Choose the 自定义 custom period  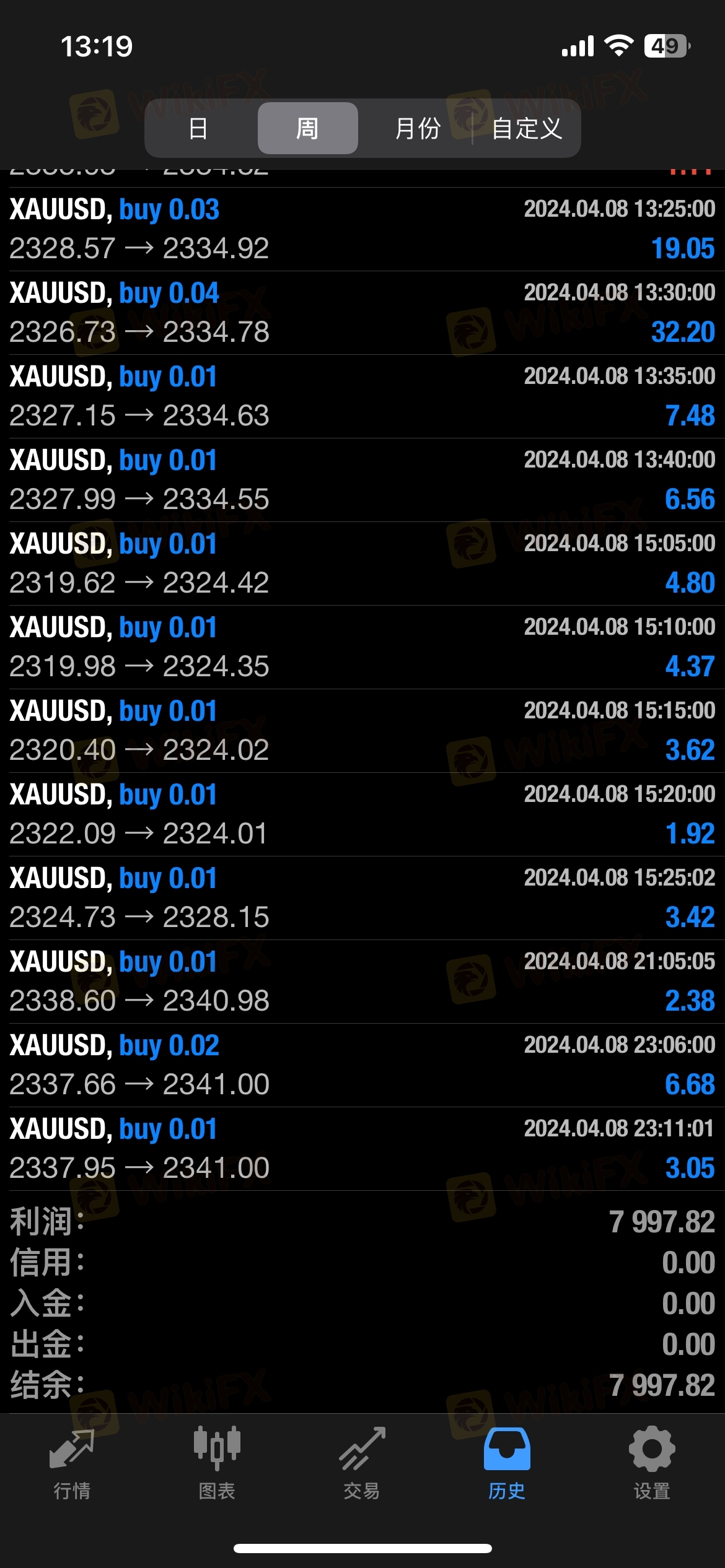(527, 129)
